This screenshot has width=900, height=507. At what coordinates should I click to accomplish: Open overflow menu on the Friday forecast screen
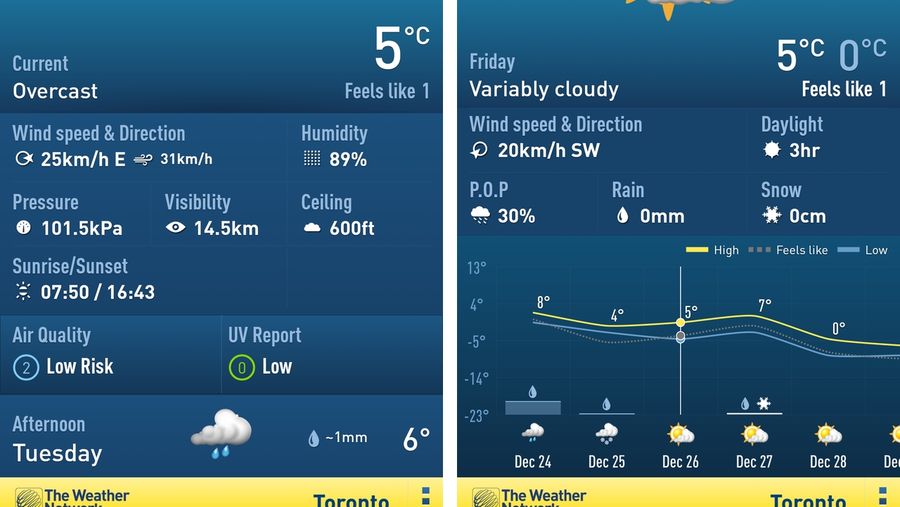tap(883, 496)
